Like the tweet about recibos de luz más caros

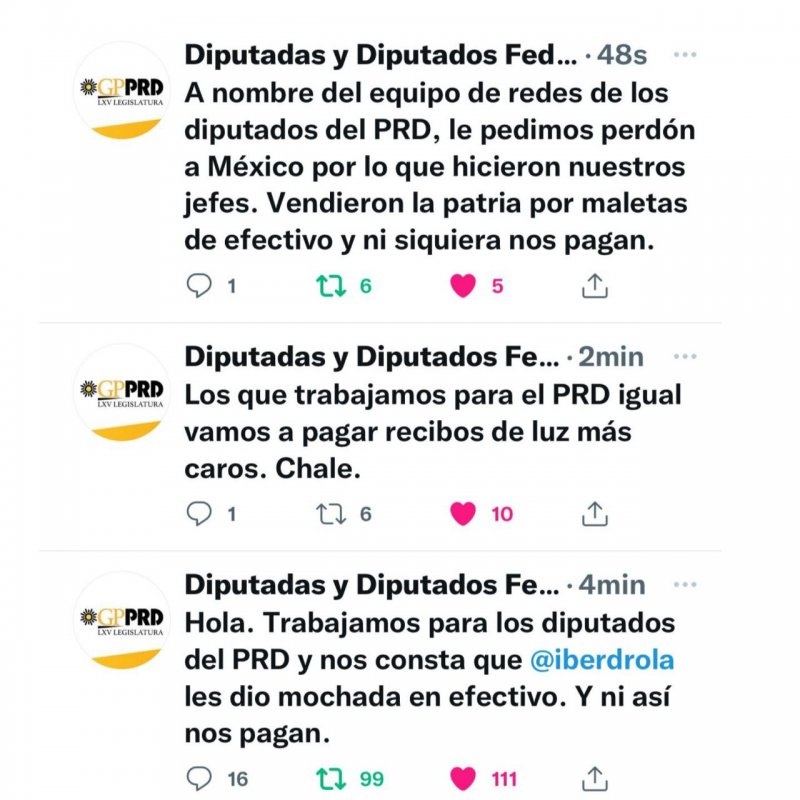click(x=462, y=513)
